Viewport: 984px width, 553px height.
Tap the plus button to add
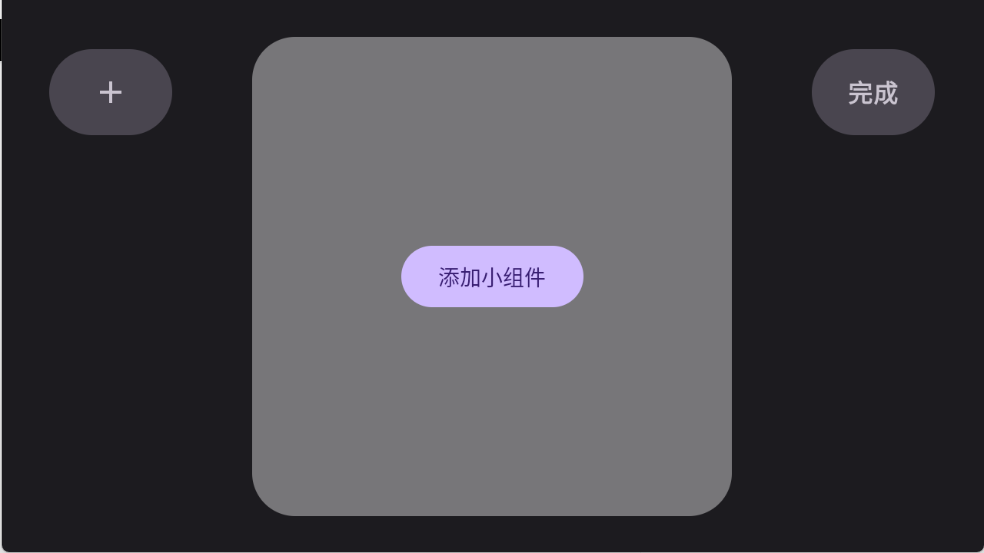(x=110, y=92)
